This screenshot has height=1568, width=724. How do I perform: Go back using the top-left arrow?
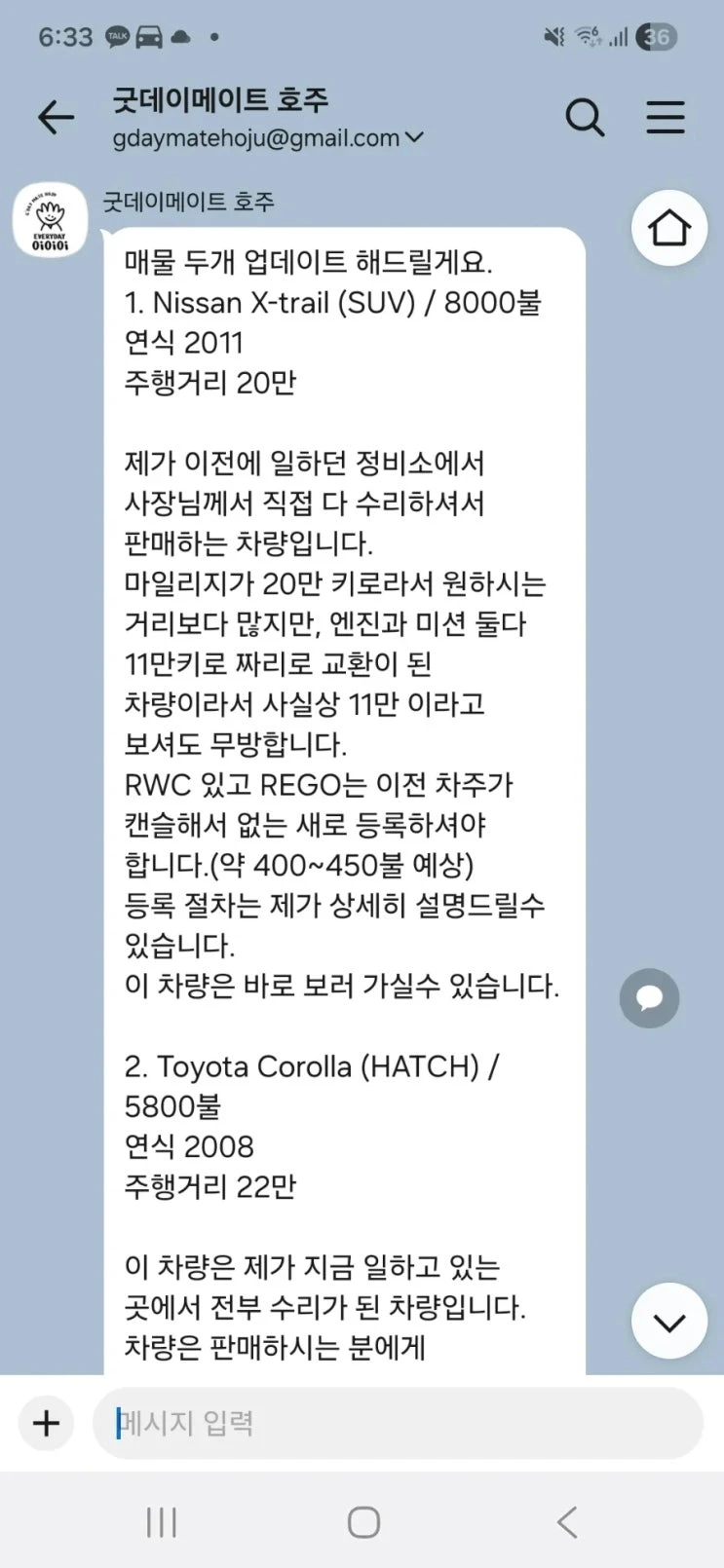point(56,118)
